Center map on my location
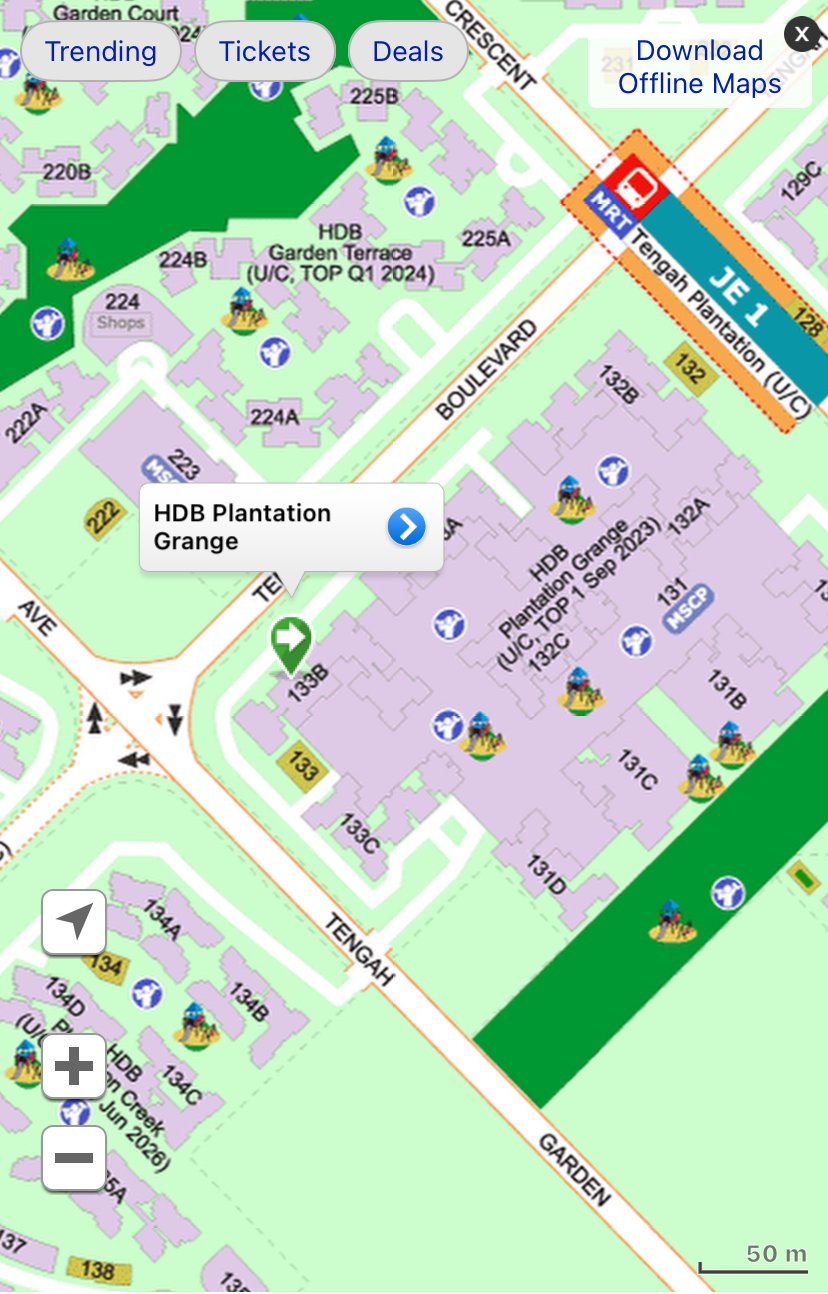Screen dimensions: 828x1294 tap(75, 921)
